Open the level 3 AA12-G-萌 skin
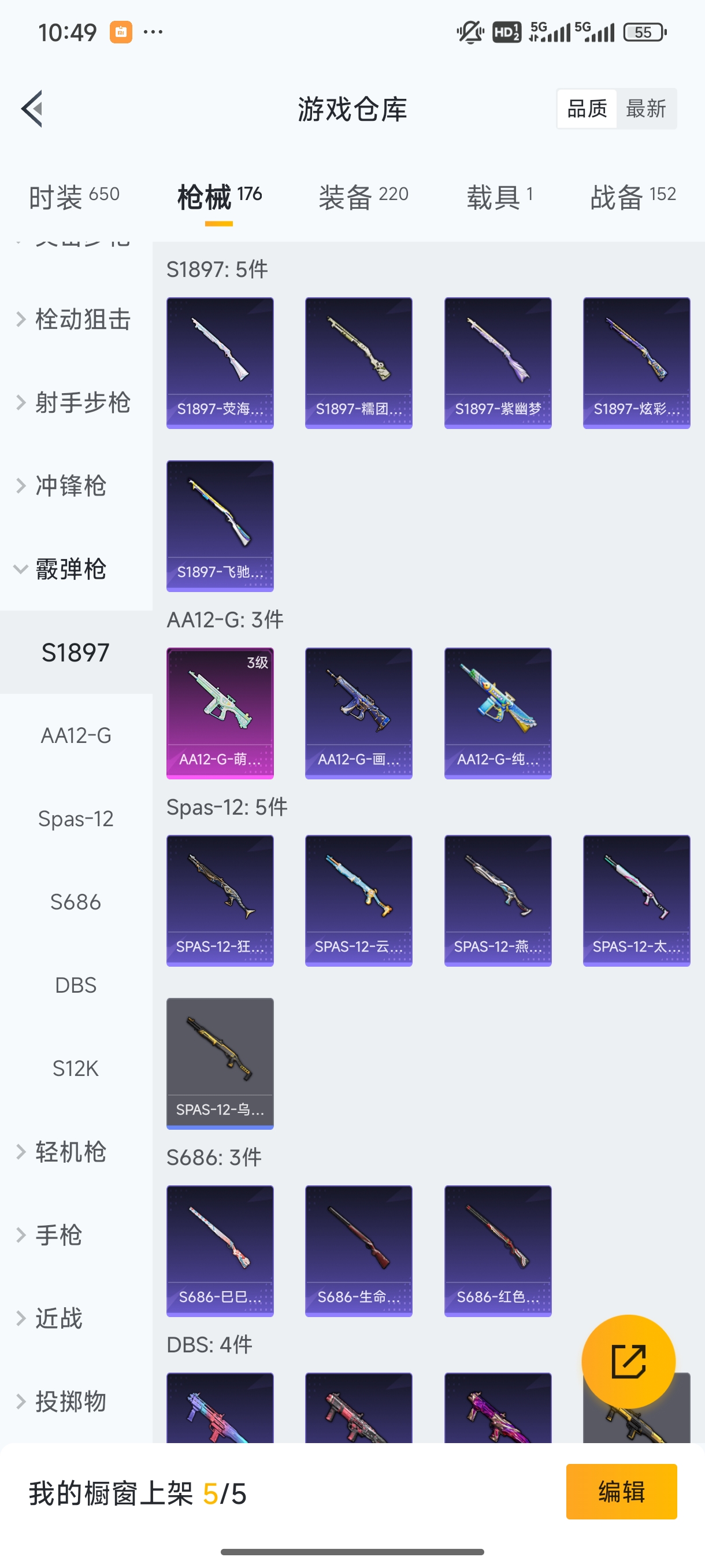 tap(220, 713)
